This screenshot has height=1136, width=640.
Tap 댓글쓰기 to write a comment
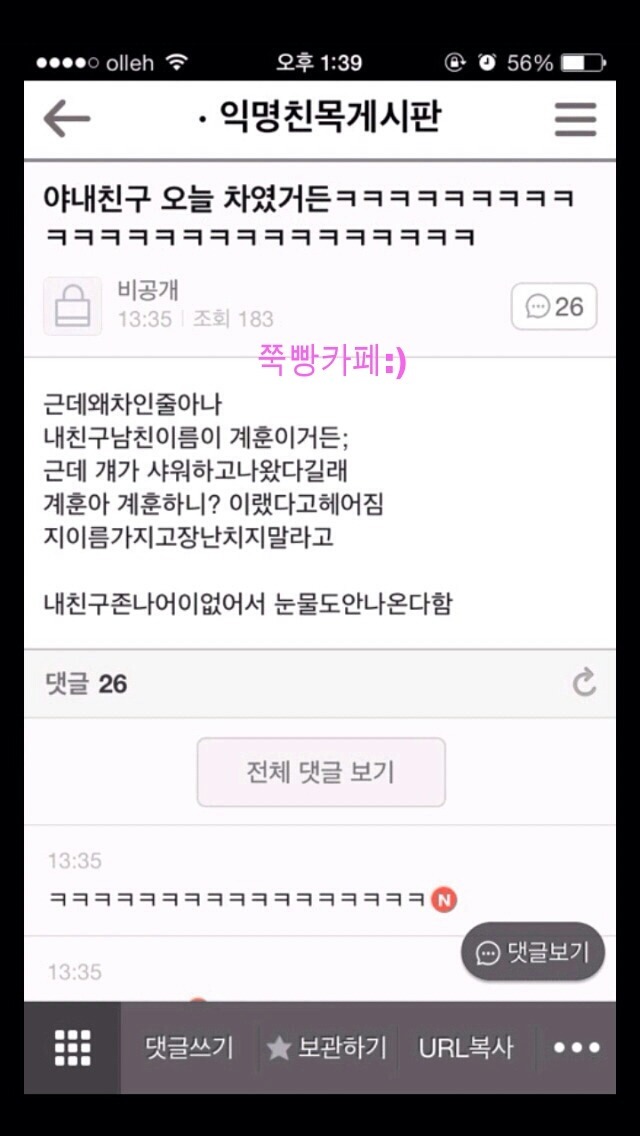(x=189, y=1047)
